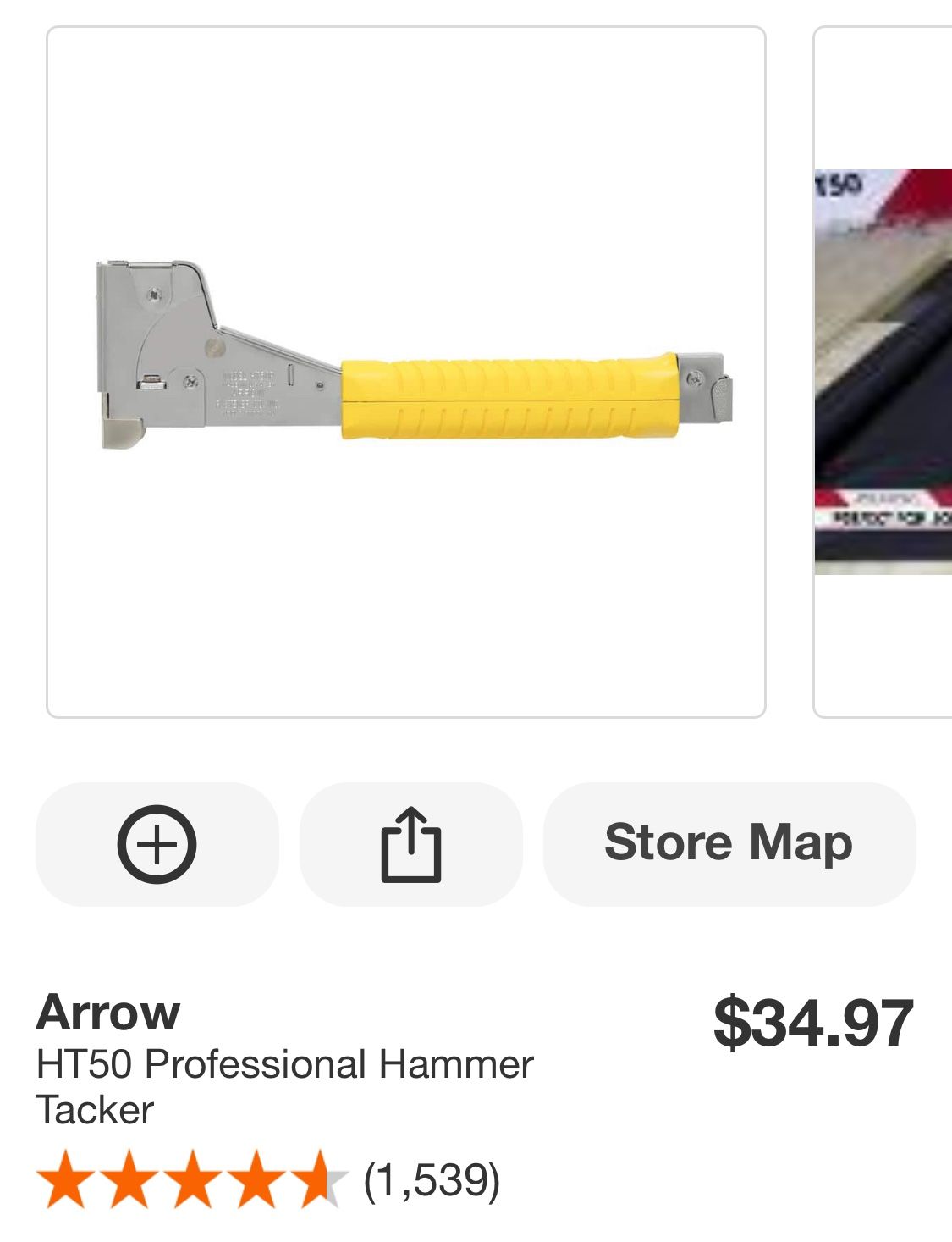The image size is (952, 1242).
Task: Tap the share icon
Action: [x=413, y=843]
